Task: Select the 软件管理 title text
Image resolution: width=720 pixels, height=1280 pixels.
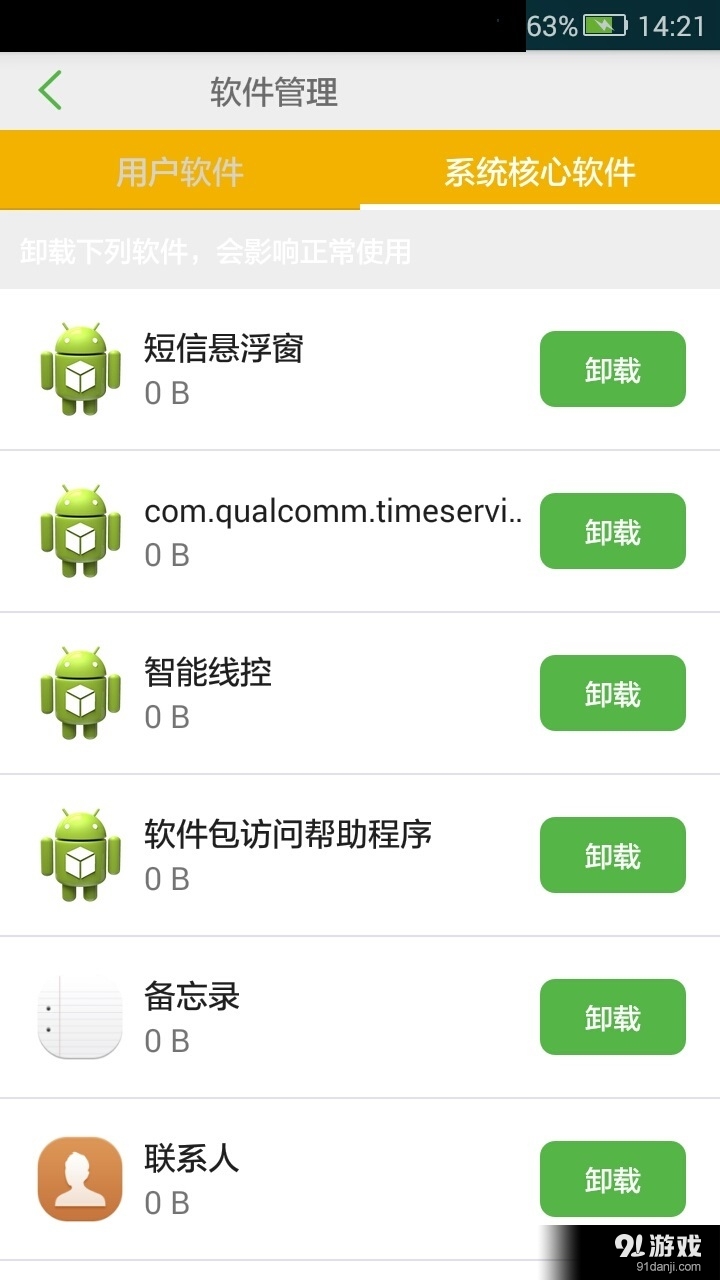Action: pyautogui.click(x=272, y=90)
